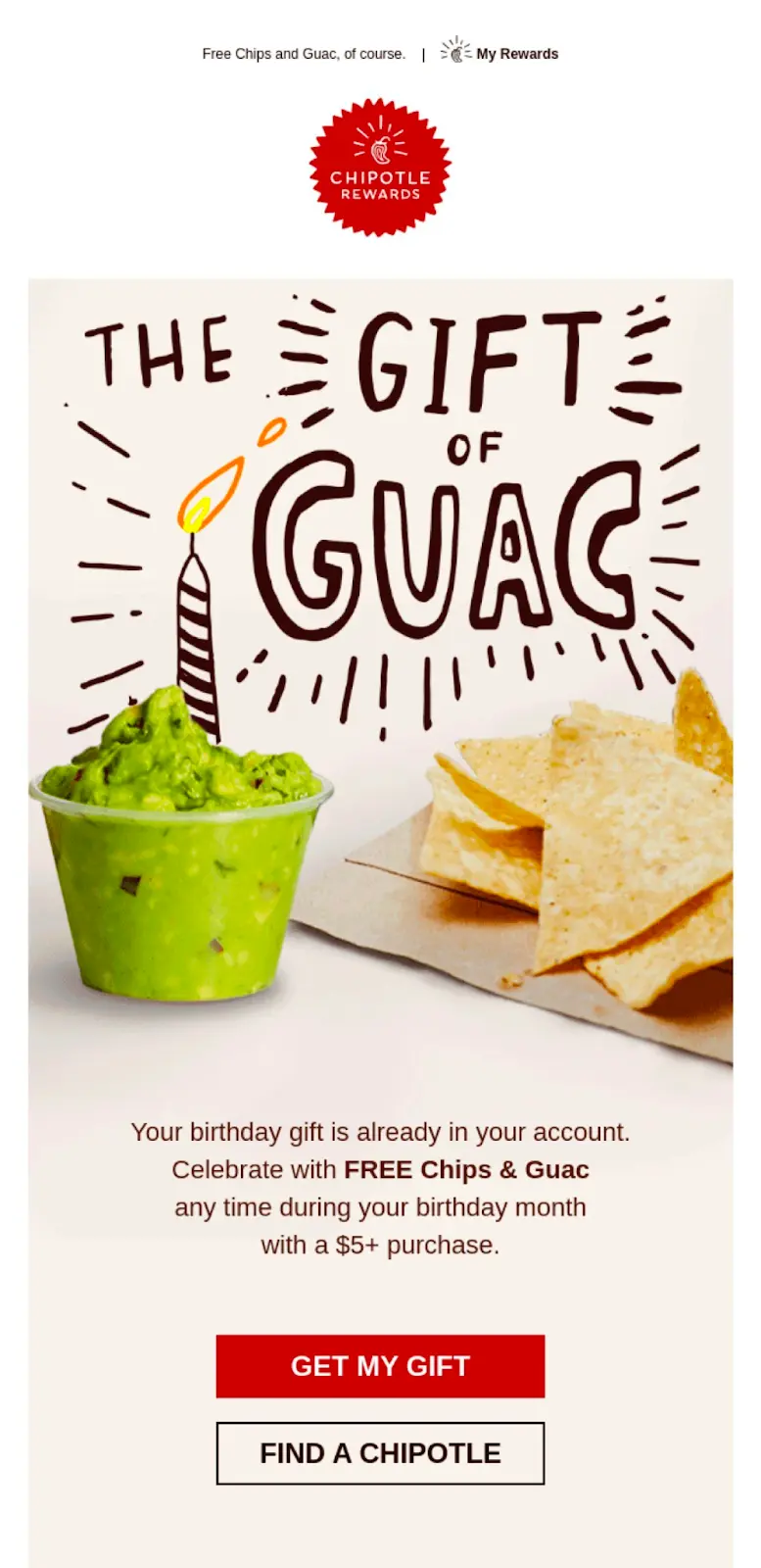Select FIND A CHIPOTLE
Viewport: 761px width, 1568px height.
pos(379,1453)
